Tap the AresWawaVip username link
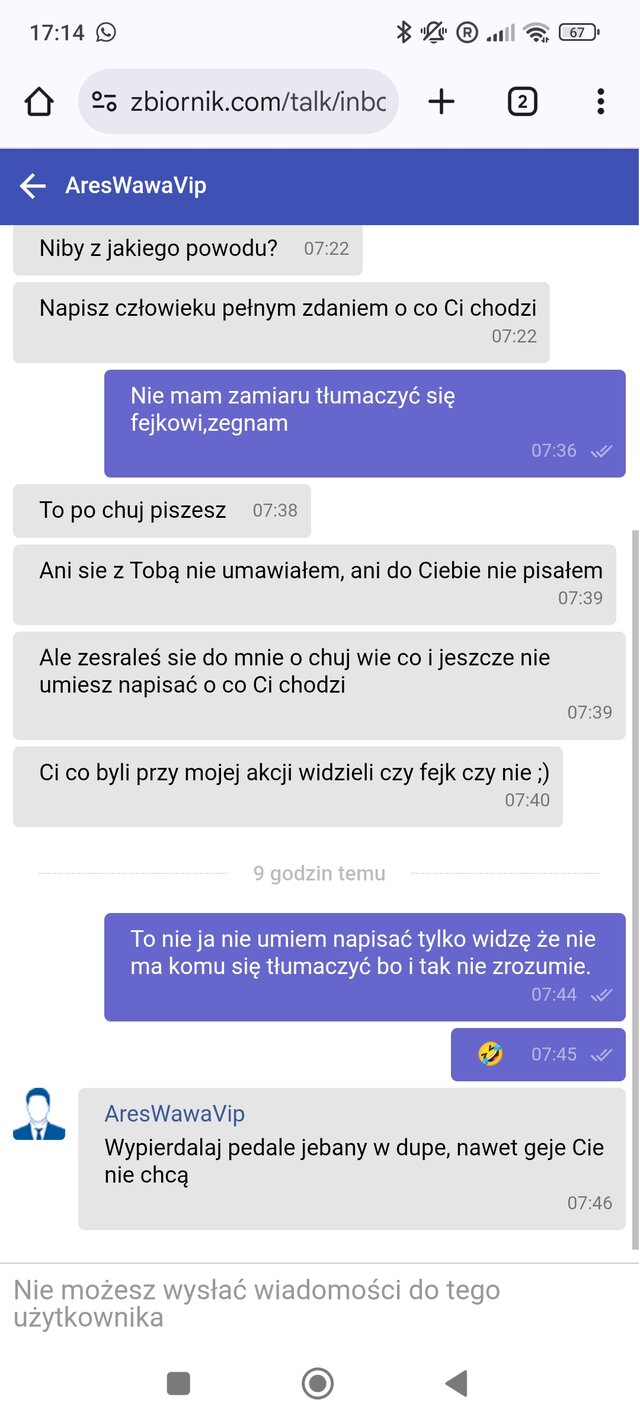This screenshot has width=640, height=1422. point(175,1114)
